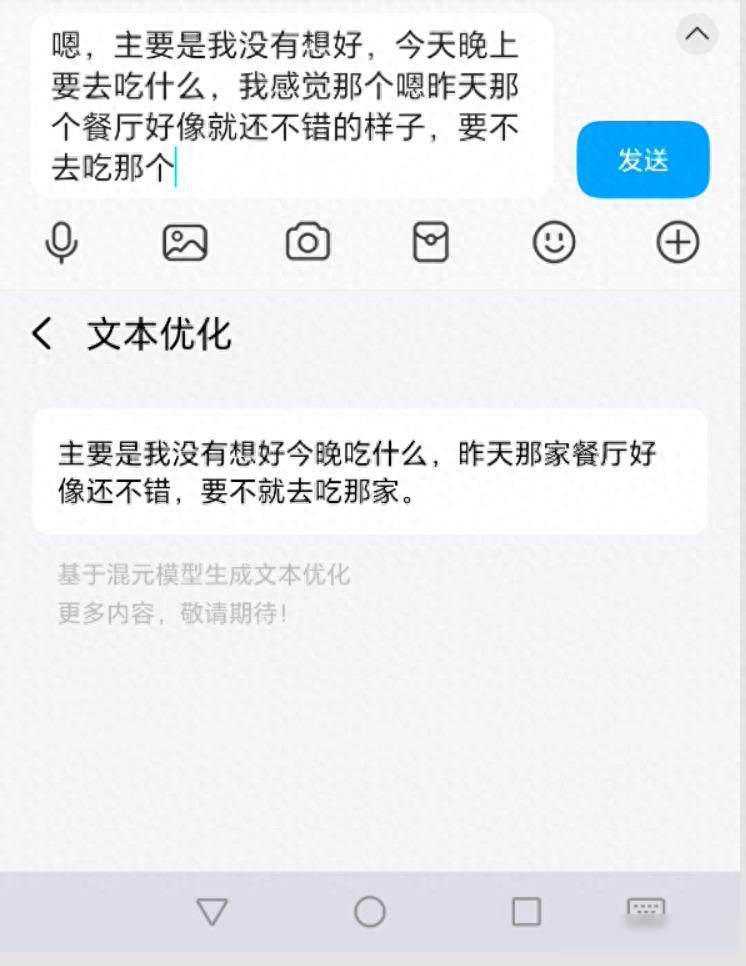Open the camera icon in the toolbar

tap(307, 241)
